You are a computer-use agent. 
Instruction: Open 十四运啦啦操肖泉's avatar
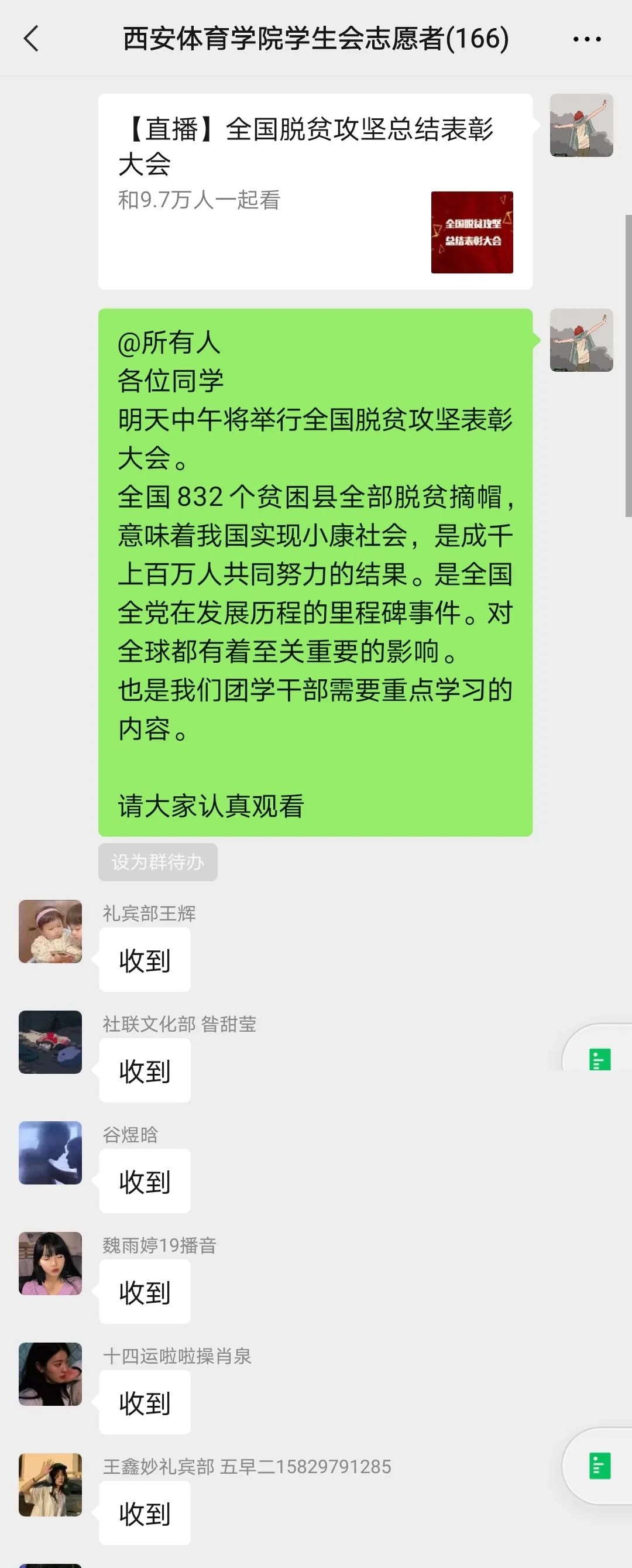pos(50,1374)
